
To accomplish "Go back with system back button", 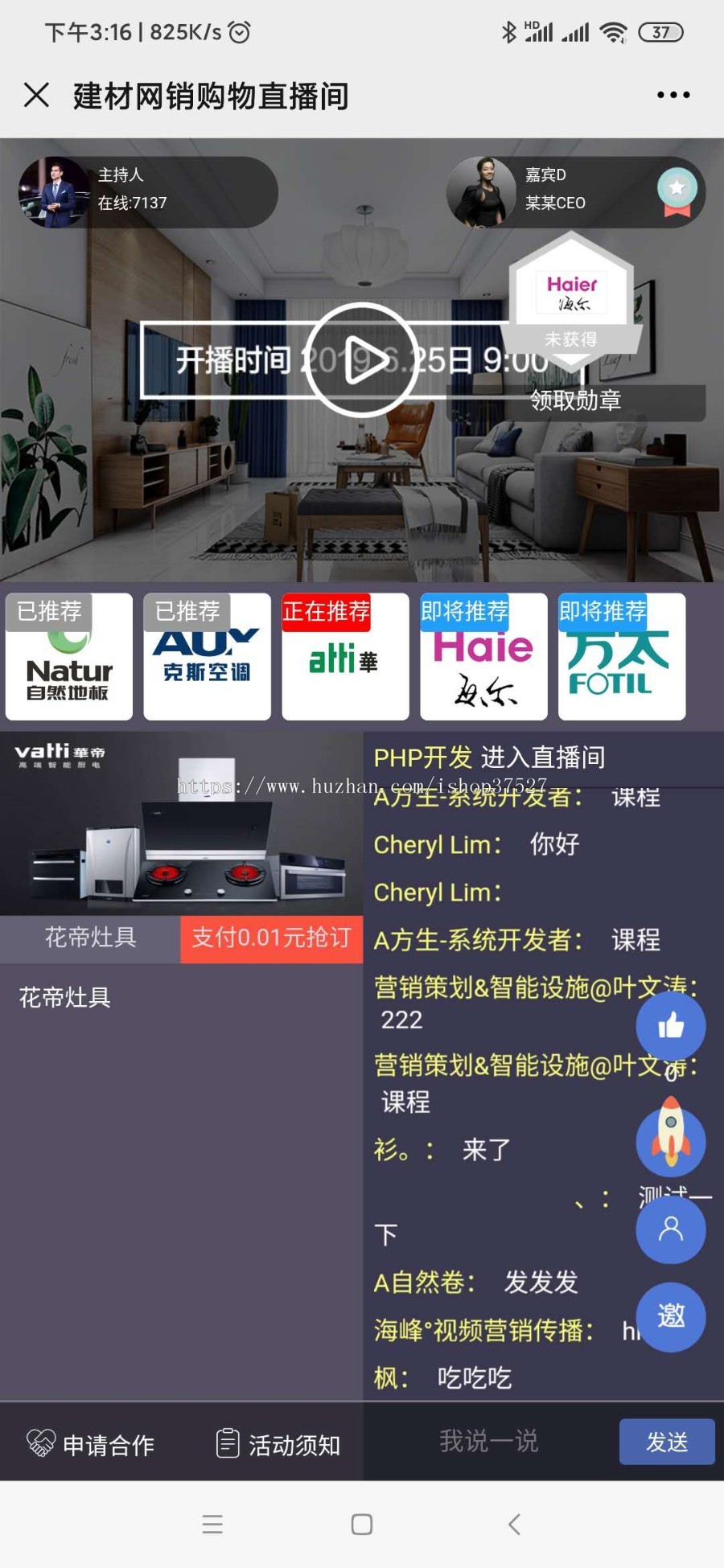I will (x=514, y=1524).
